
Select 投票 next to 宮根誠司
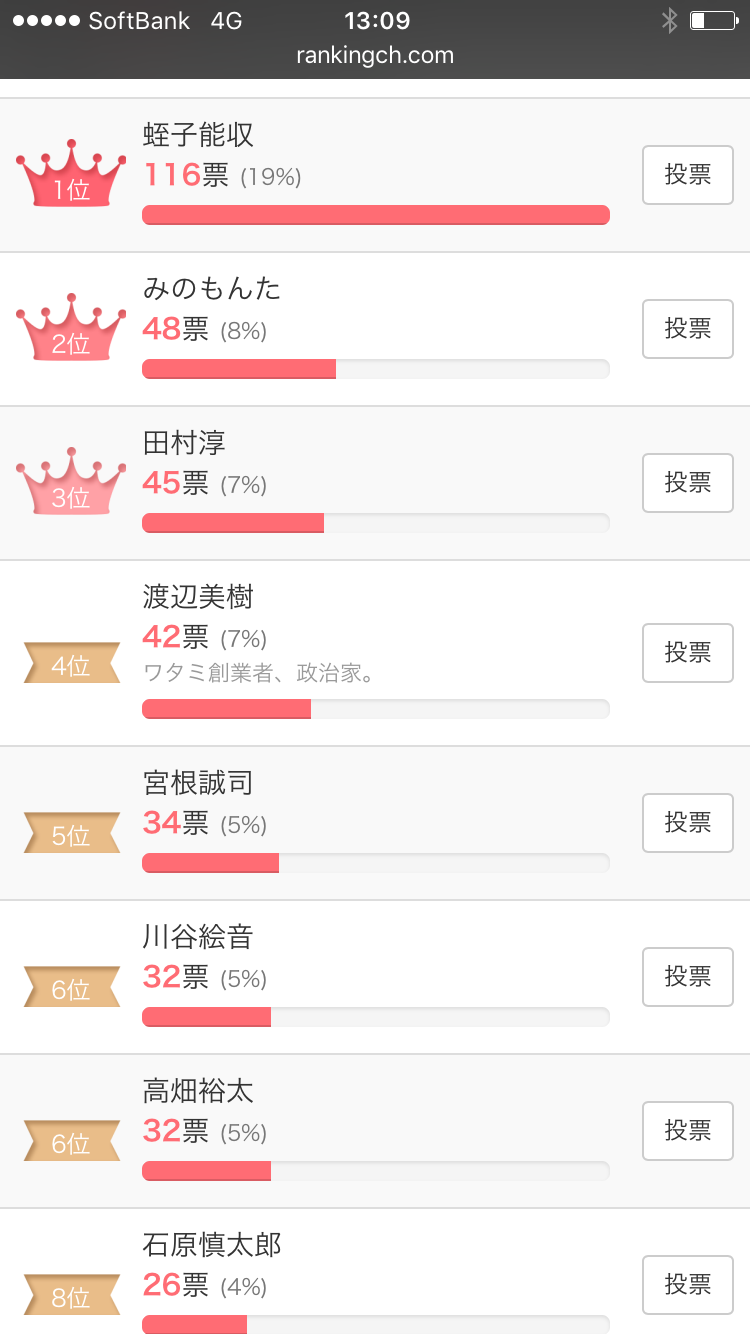tap(688, 823)
